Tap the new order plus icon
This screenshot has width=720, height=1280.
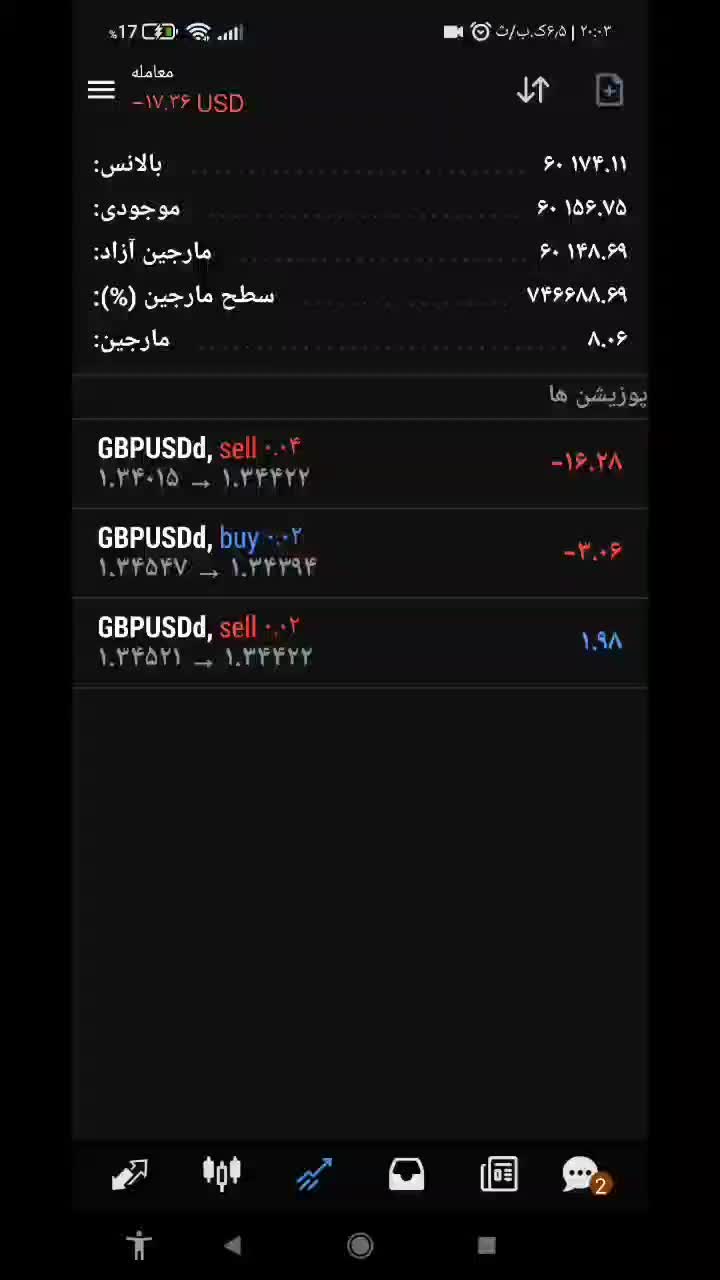click(609, 90)
